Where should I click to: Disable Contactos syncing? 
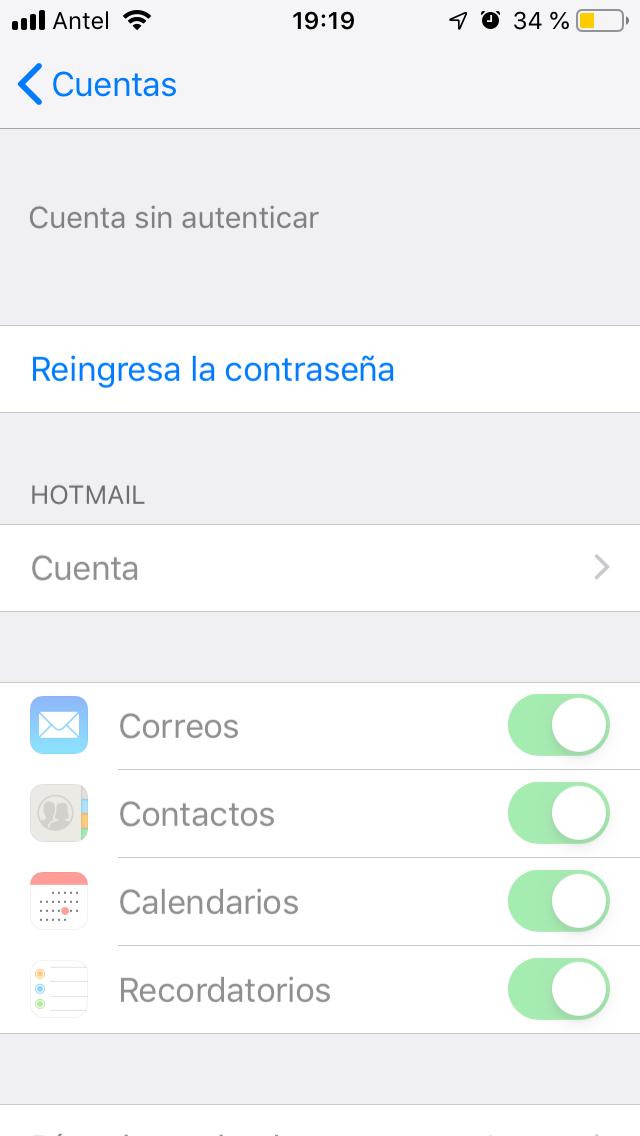[x=558, y=814]
